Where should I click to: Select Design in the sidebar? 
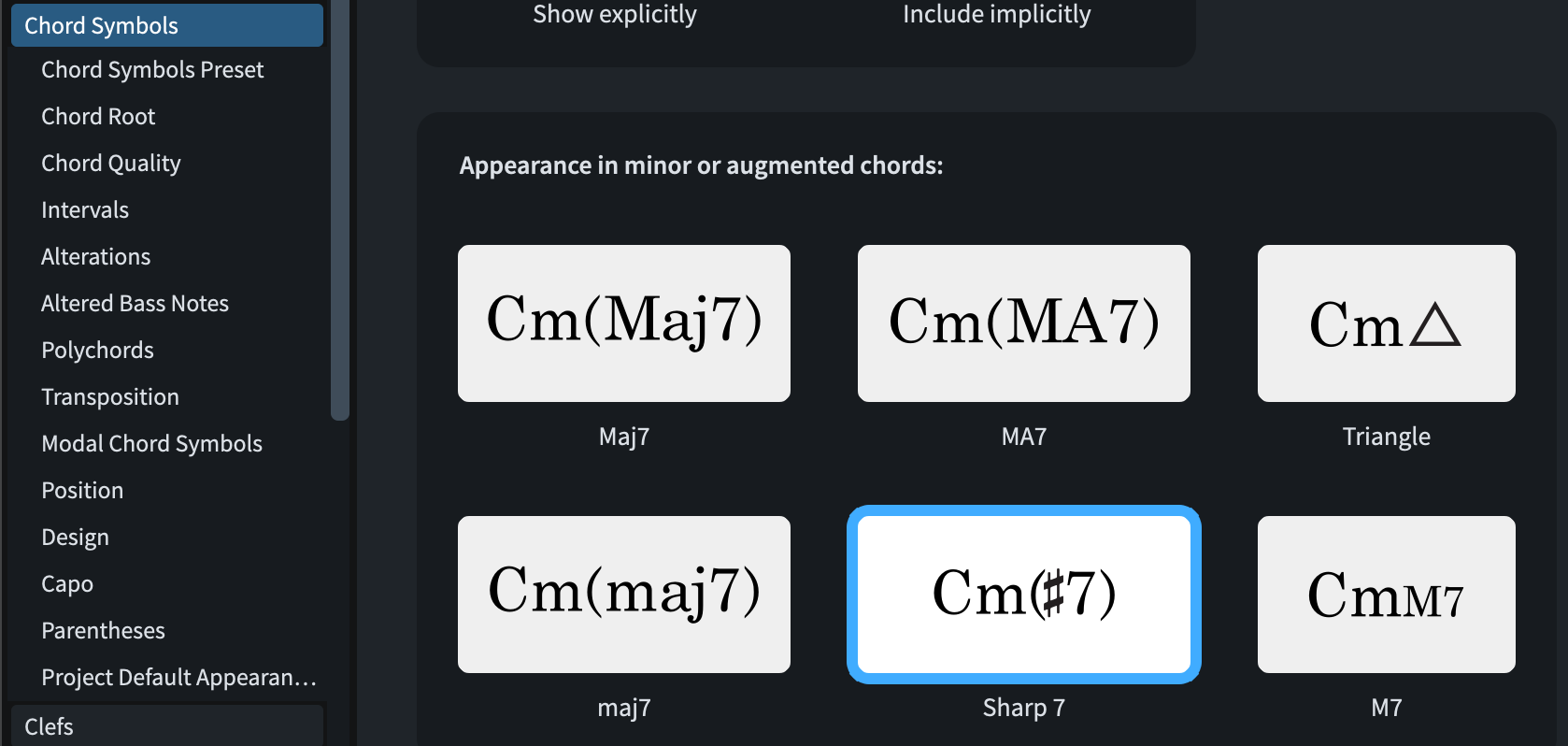[x=75, y=538]
